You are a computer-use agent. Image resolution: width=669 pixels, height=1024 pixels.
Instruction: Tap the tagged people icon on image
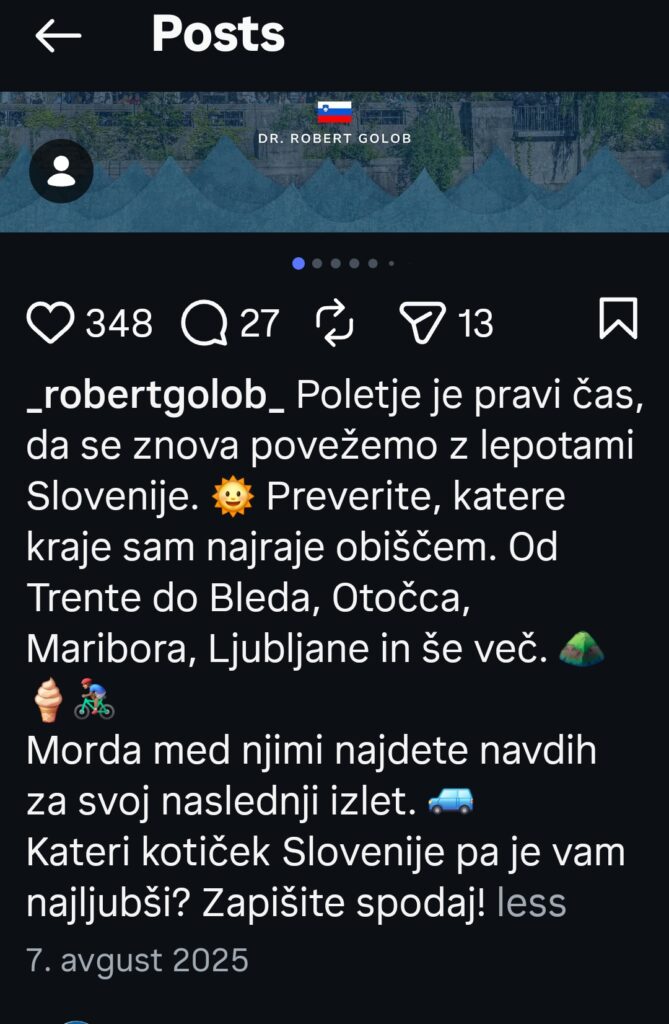pos(61,172)
